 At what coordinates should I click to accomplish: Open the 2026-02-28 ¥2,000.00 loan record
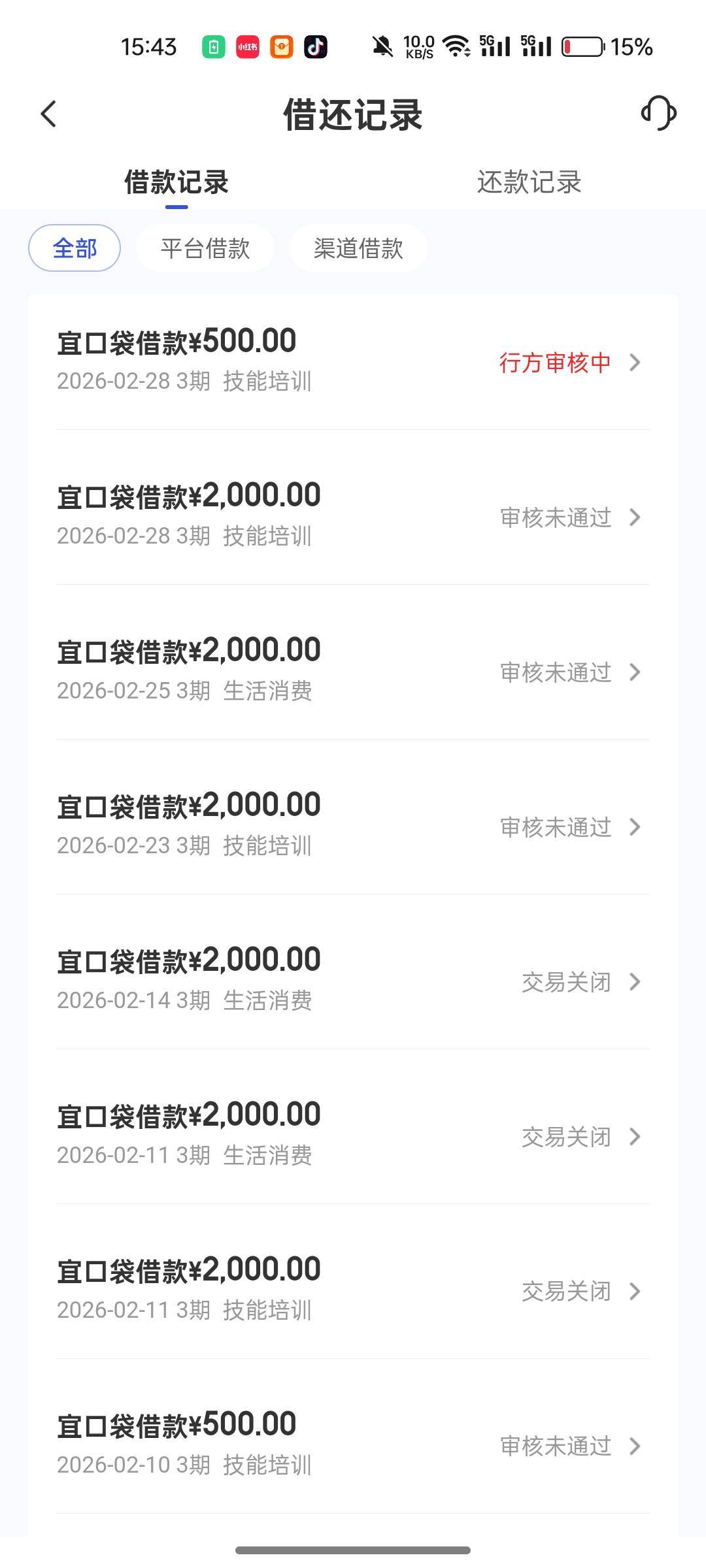[353, 516]
